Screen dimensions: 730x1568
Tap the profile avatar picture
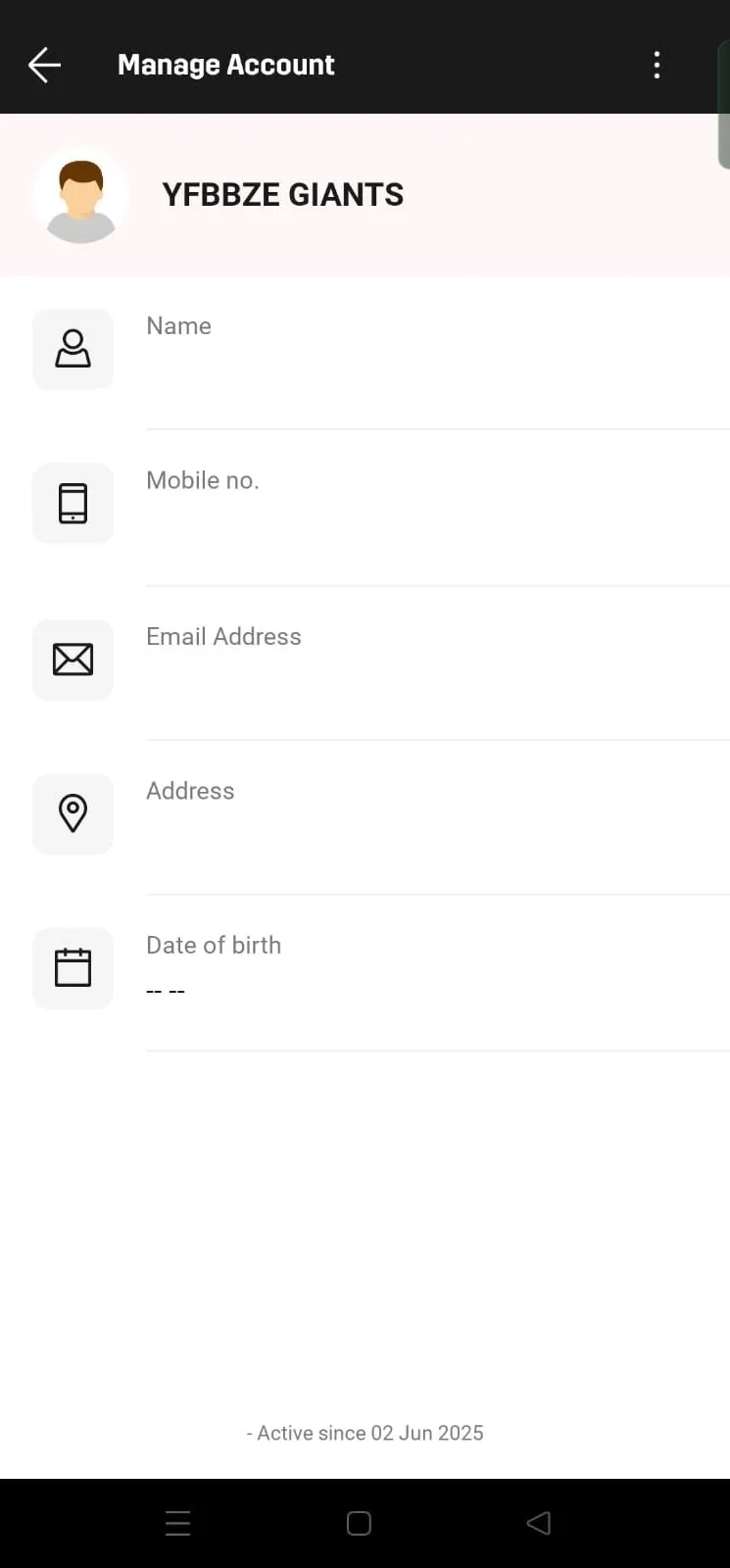coord(80,196)
